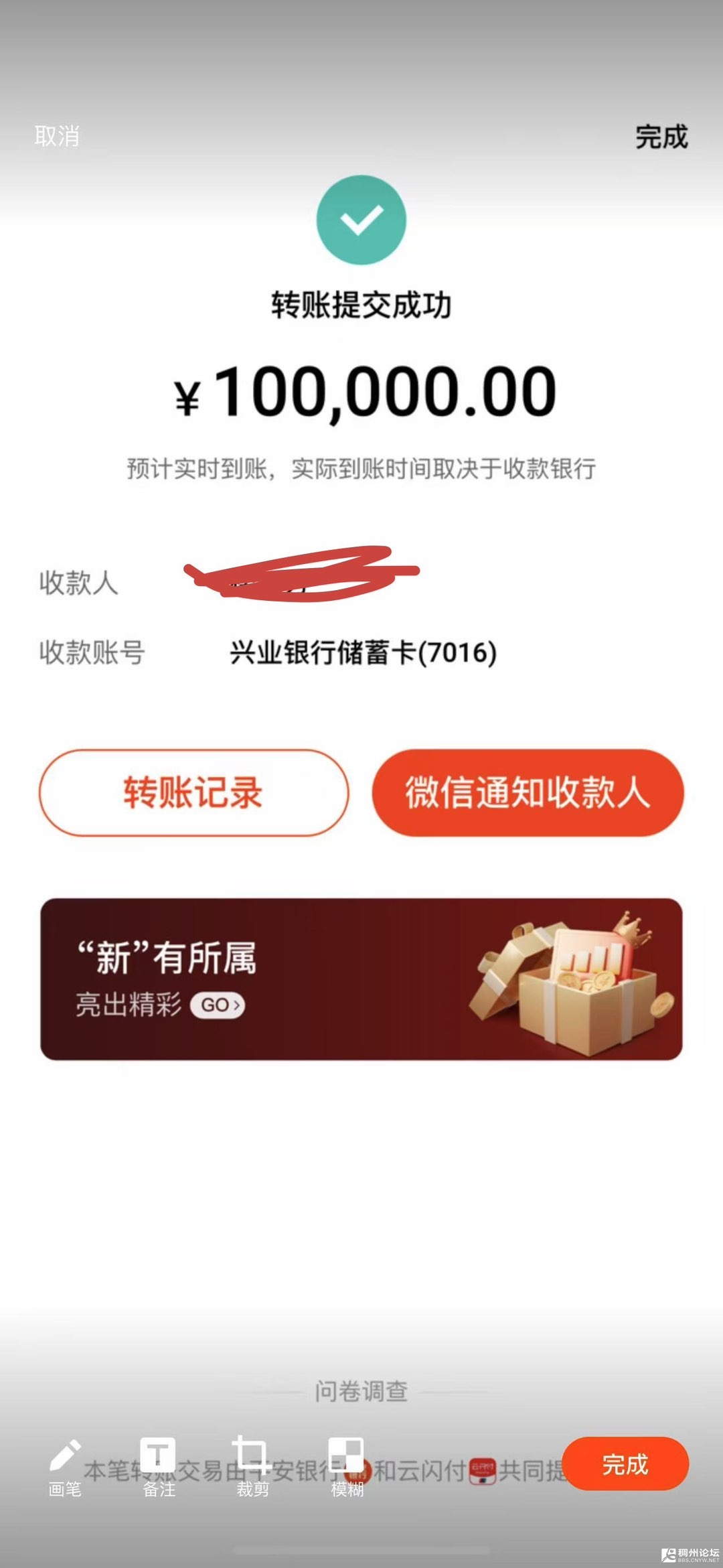Select the 画笔 brush tool
This screenshot has height=1568, width=723.
(x=65, y=1467)
